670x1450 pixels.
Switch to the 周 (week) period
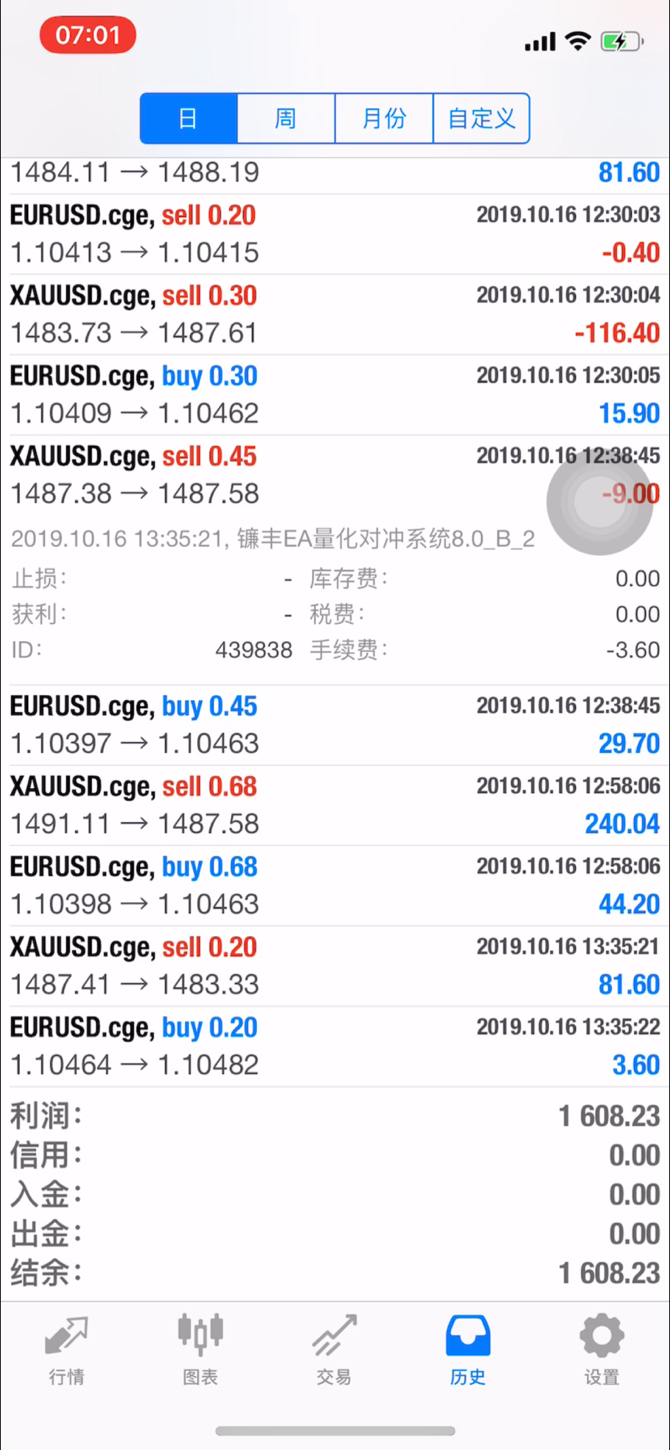(x=286, y=119)
